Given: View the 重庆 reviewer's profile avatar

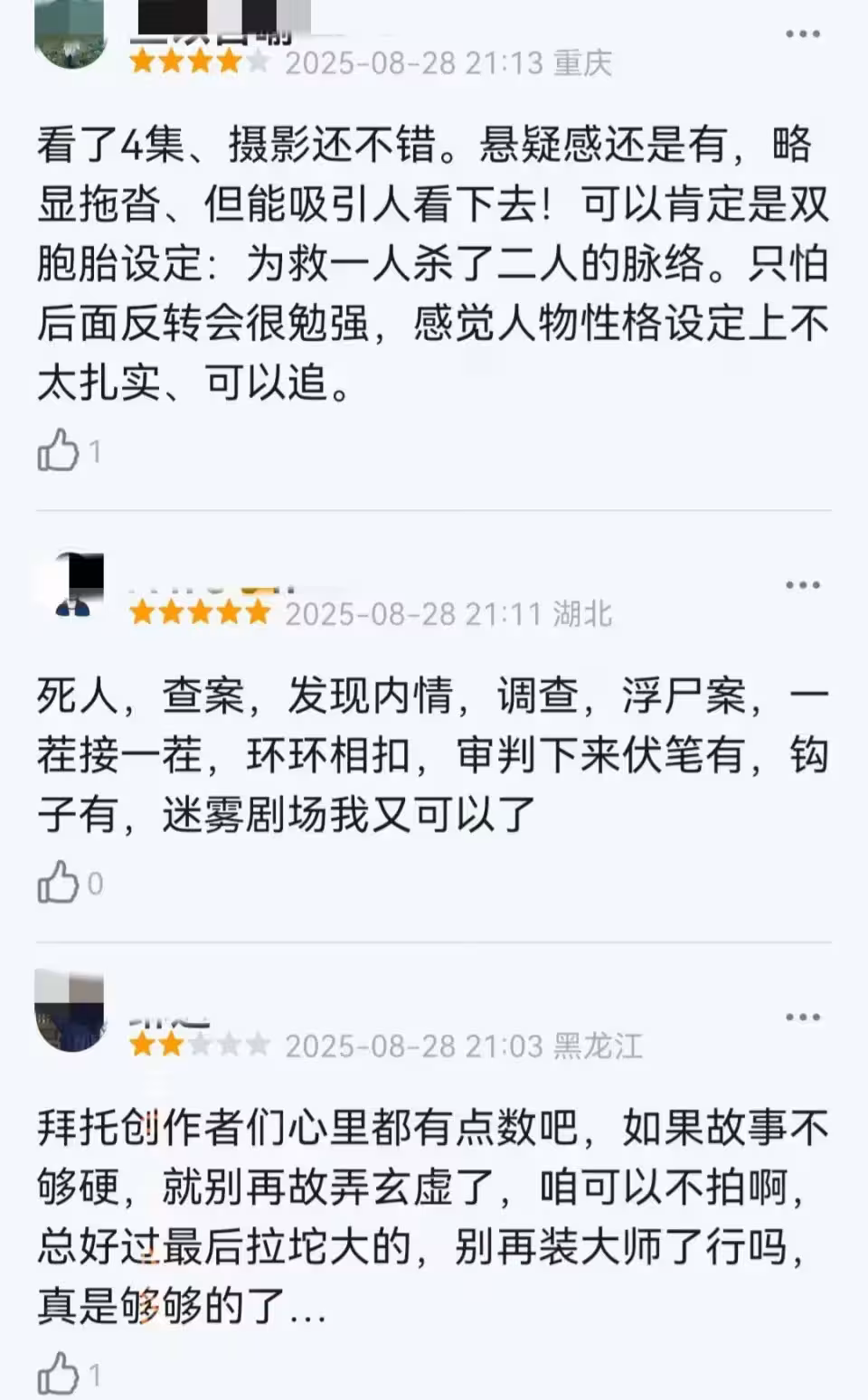Looking at the screenshot, I should [70, 36].
